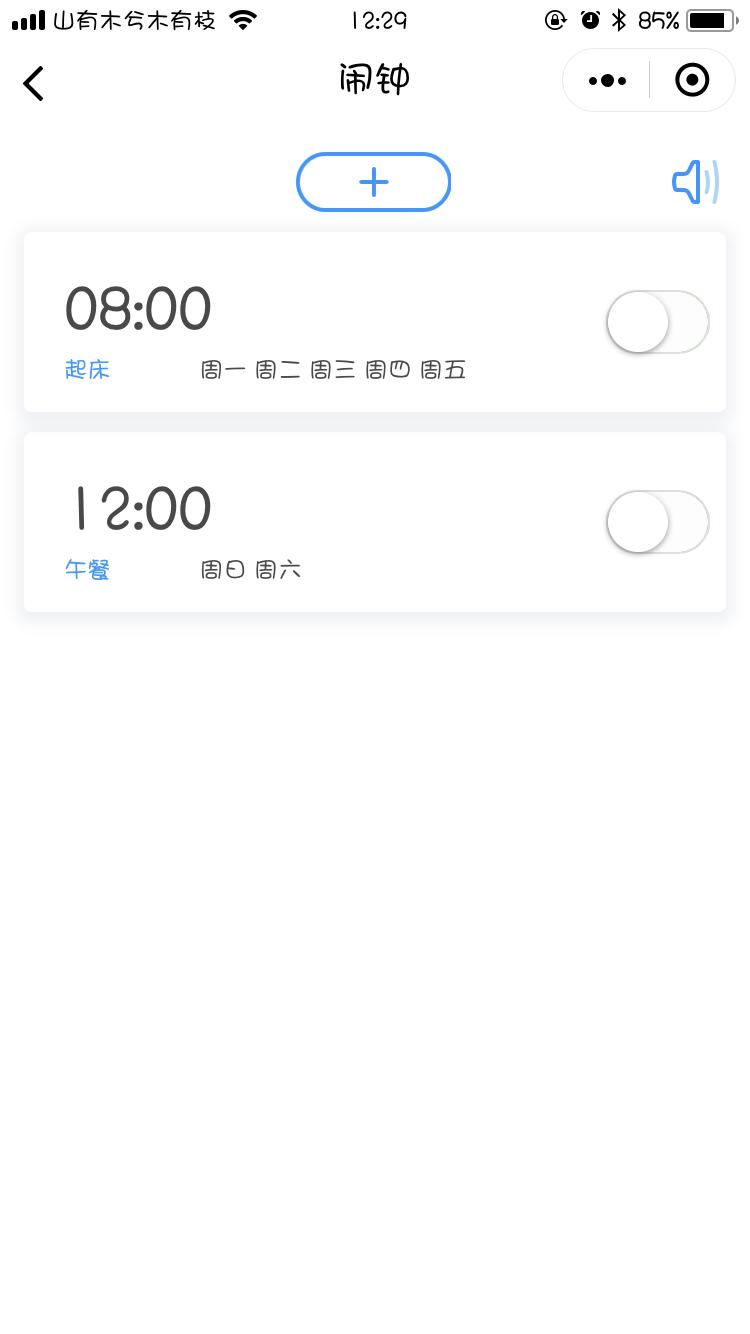Tap the 周一 weekday label
This screenshot has width=750, height=1334.
tap(224, 369)
